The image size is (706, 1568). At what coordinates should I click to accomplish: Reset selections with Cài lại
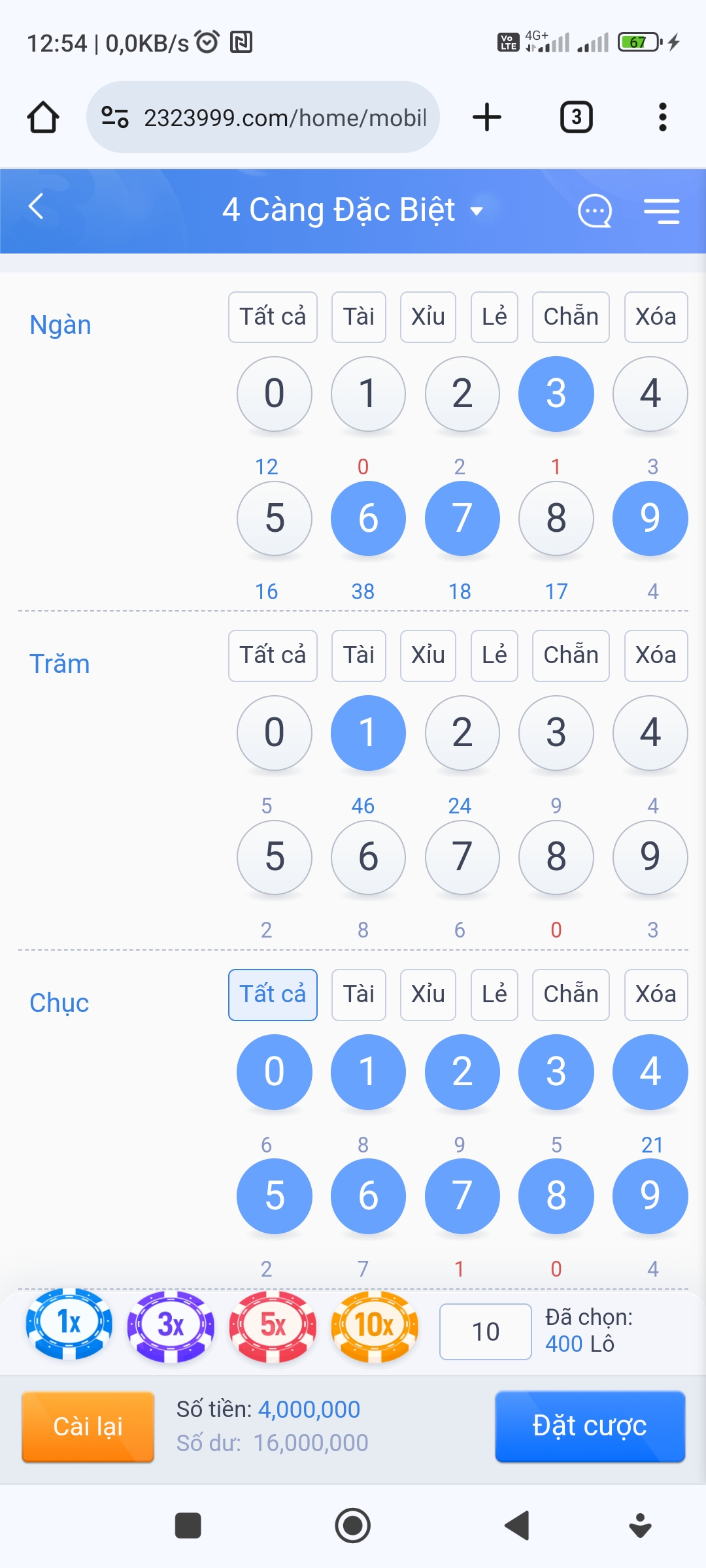88,1426
